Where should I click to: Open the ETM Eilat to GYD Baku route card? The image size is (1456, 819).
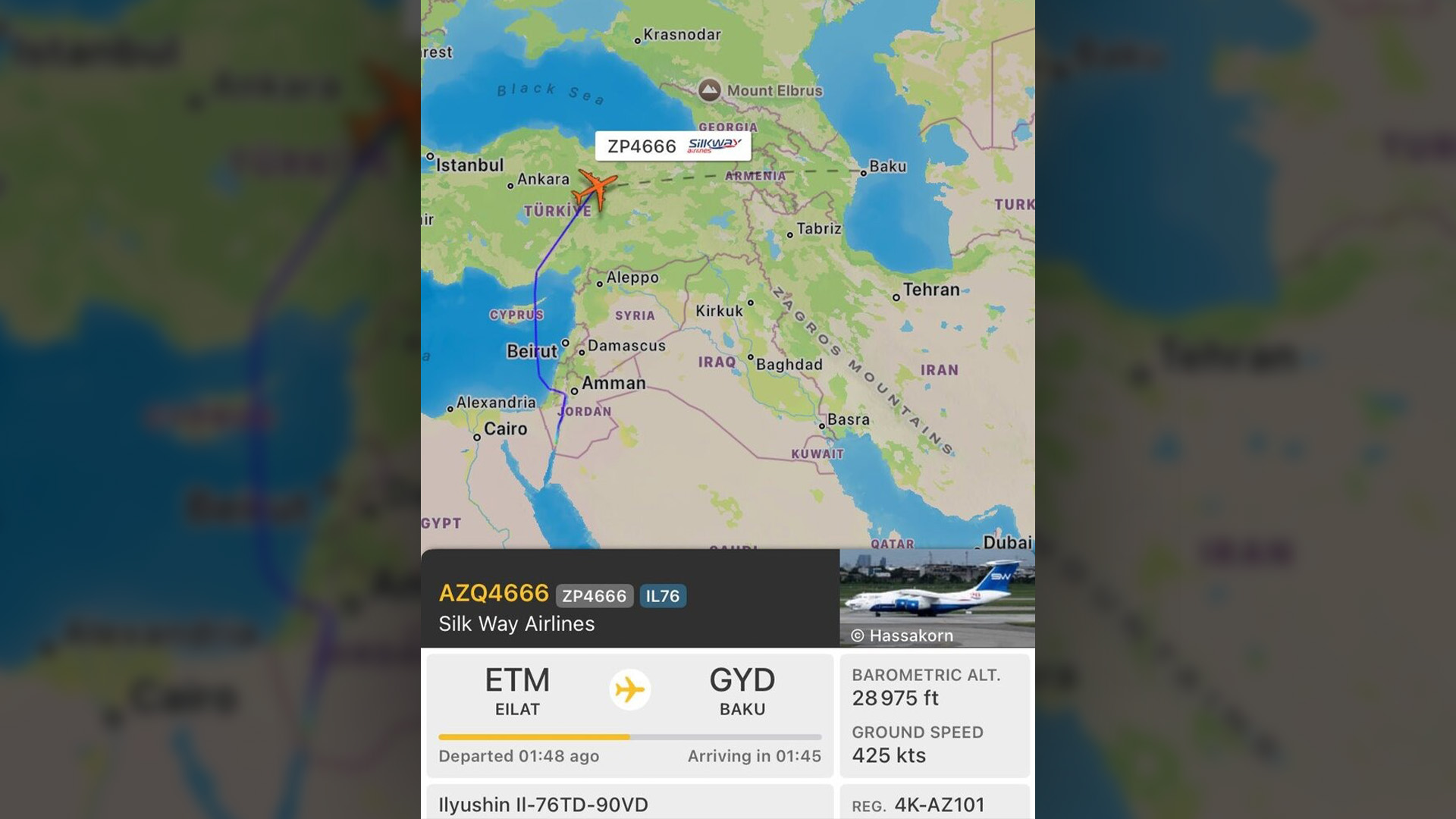coord(629,714)
